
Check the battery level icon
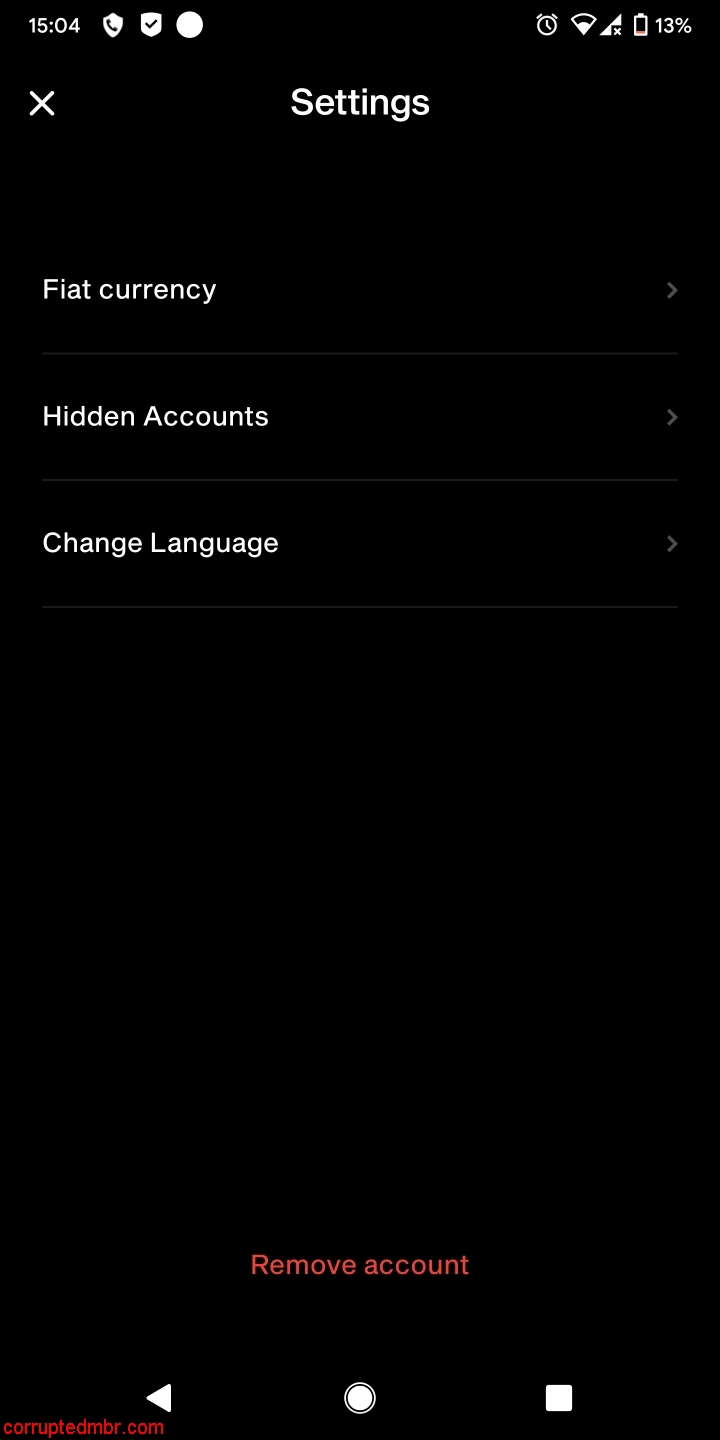point(641,25)
